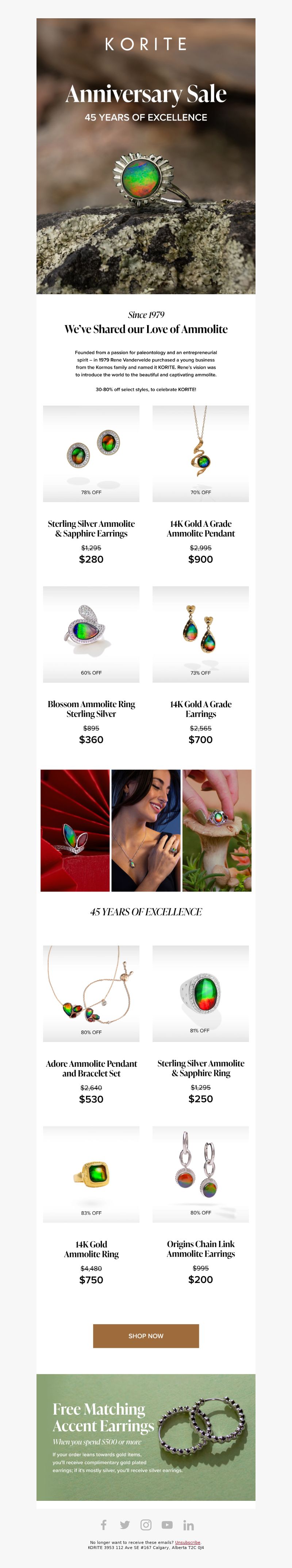
Task: Open the Instagram icon link
Action: point(146,1524)
